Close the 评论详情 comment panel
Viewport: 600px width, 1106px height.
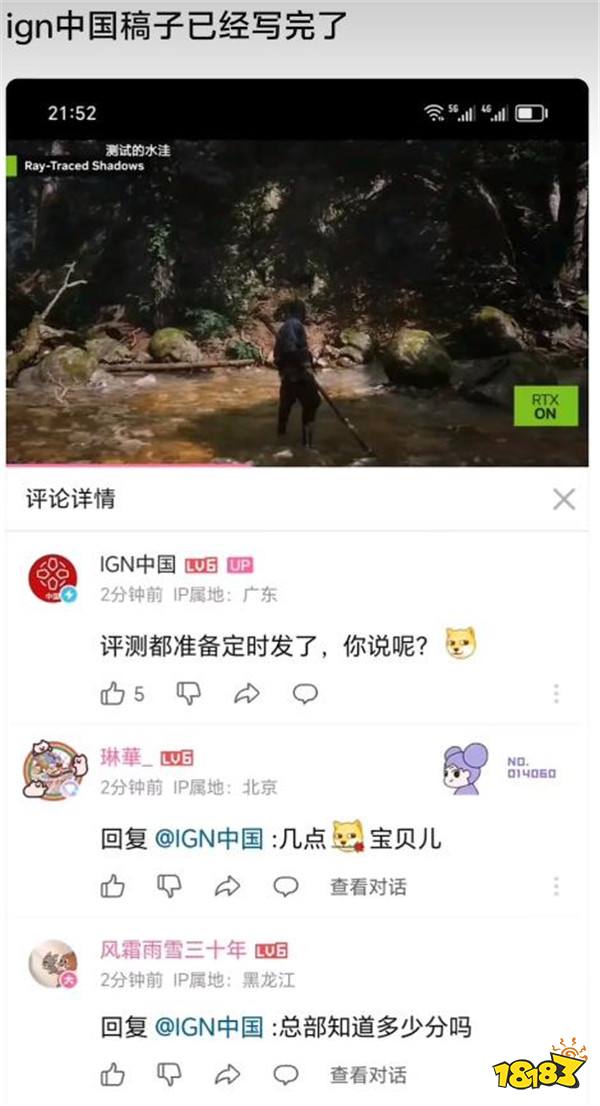pyautogui.click(x=564, y=499)
